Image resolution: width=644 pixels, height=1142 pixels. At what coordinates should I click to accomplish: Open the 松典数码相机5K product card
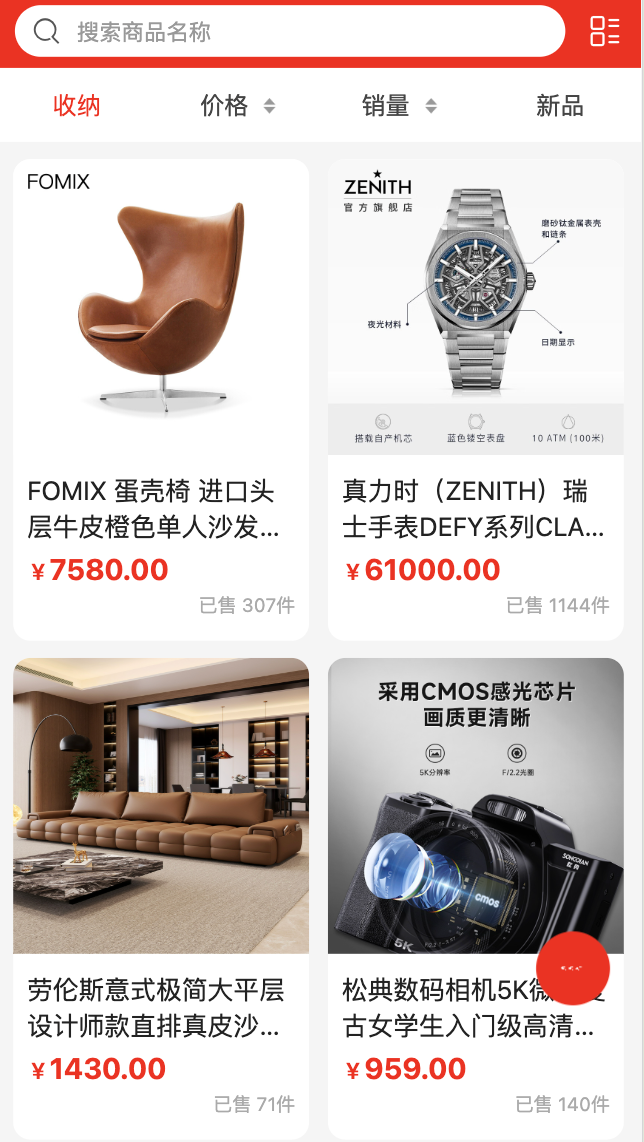[x=476, y=899]
